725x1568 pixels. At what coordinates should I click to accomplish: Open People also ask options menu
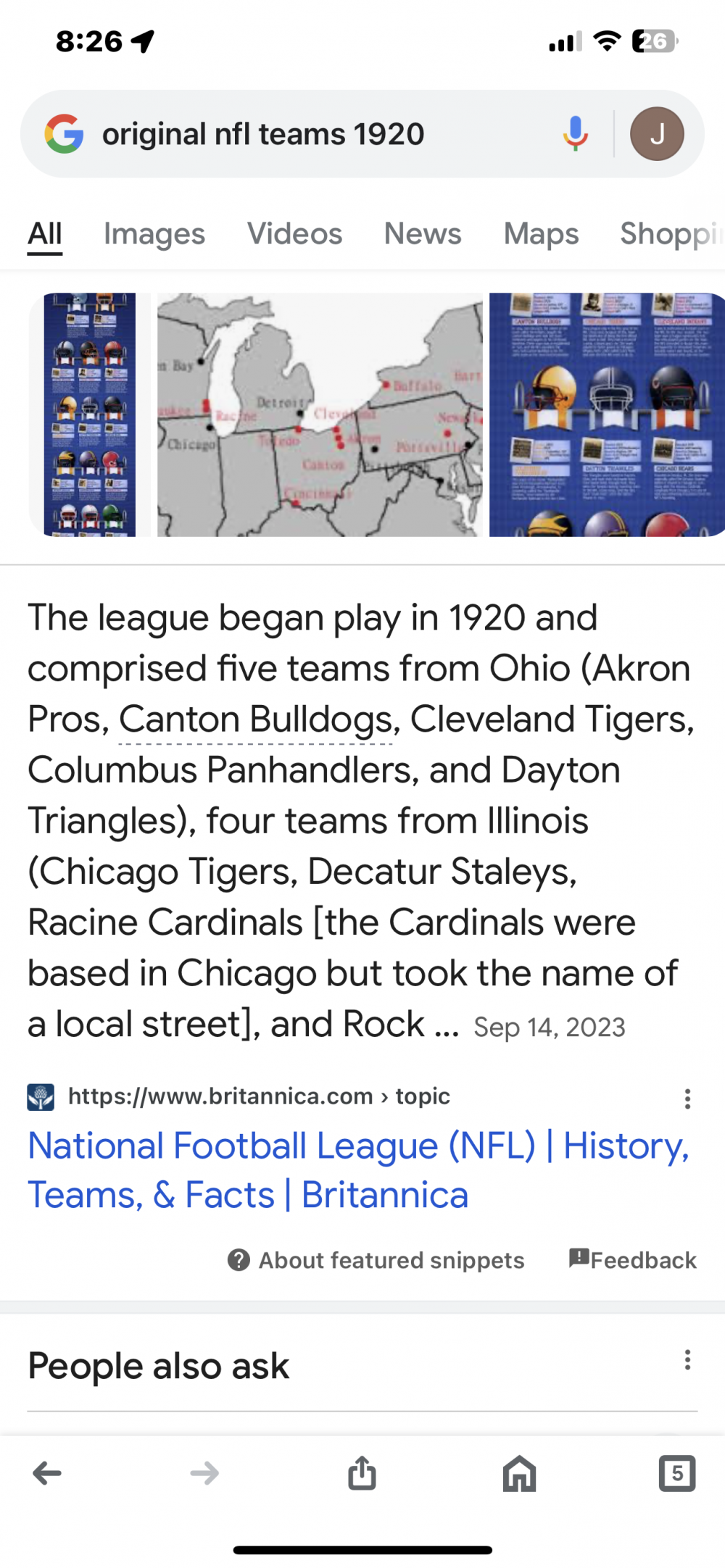687,1360
